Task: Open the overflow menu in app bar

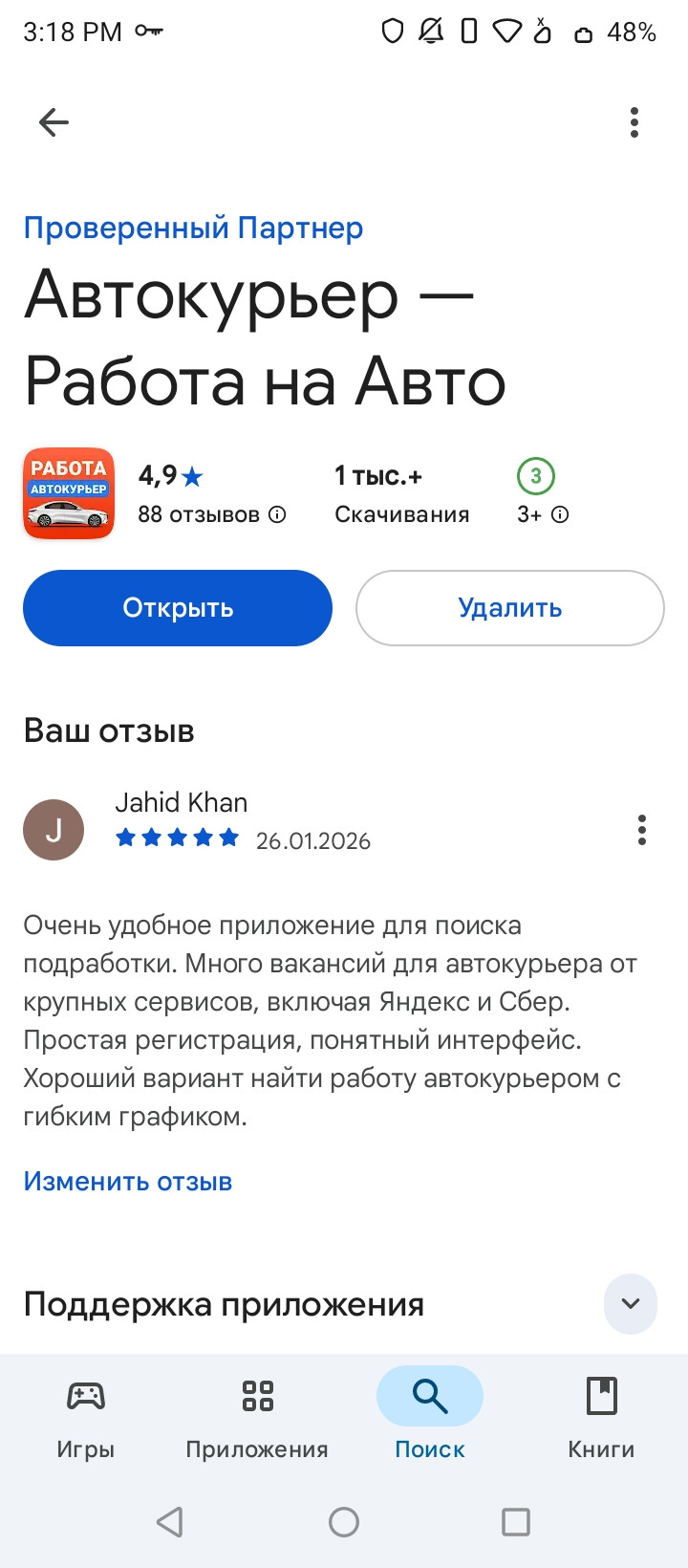Action: pos(634,122)
